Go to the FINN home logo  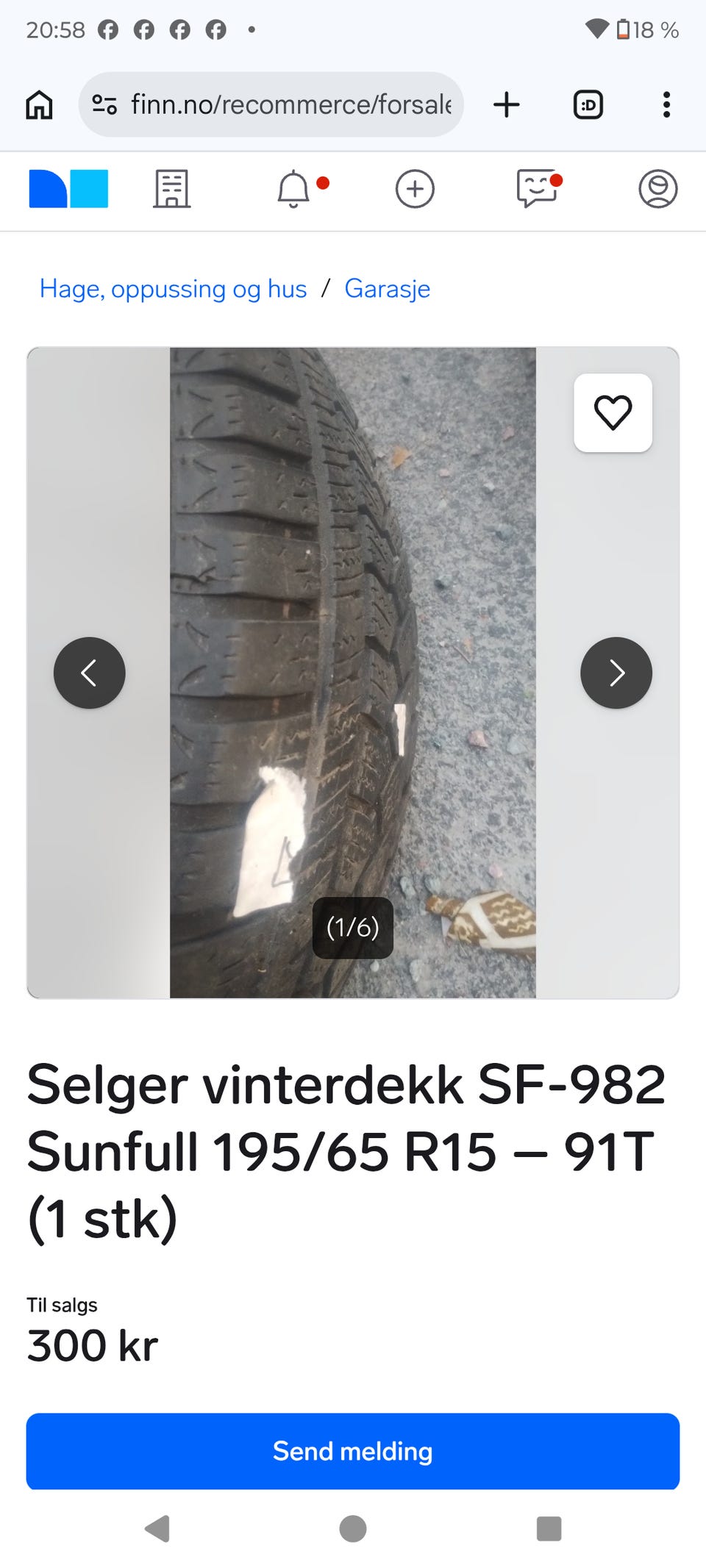pos(68,189)
